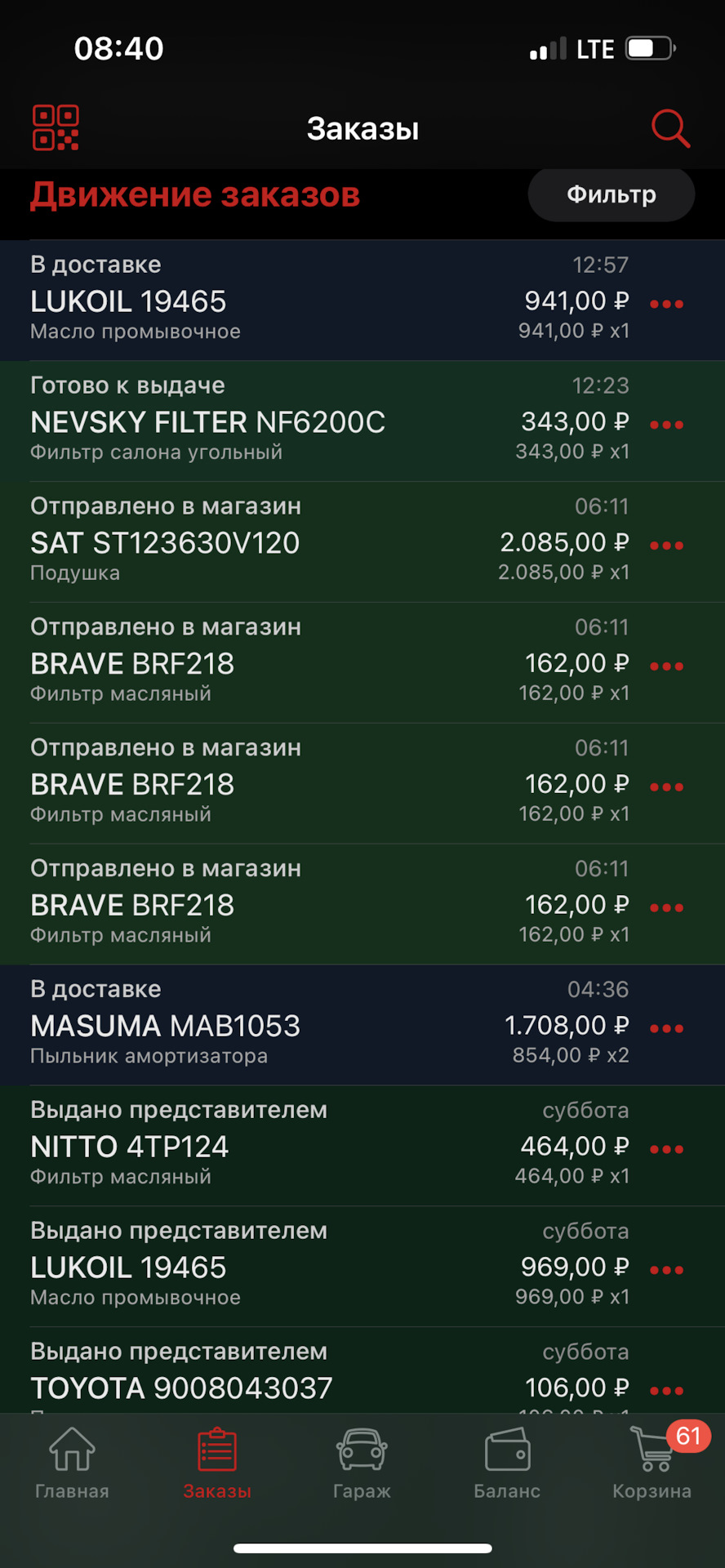Open more options for SAT ST123630V120

(666, 546)
